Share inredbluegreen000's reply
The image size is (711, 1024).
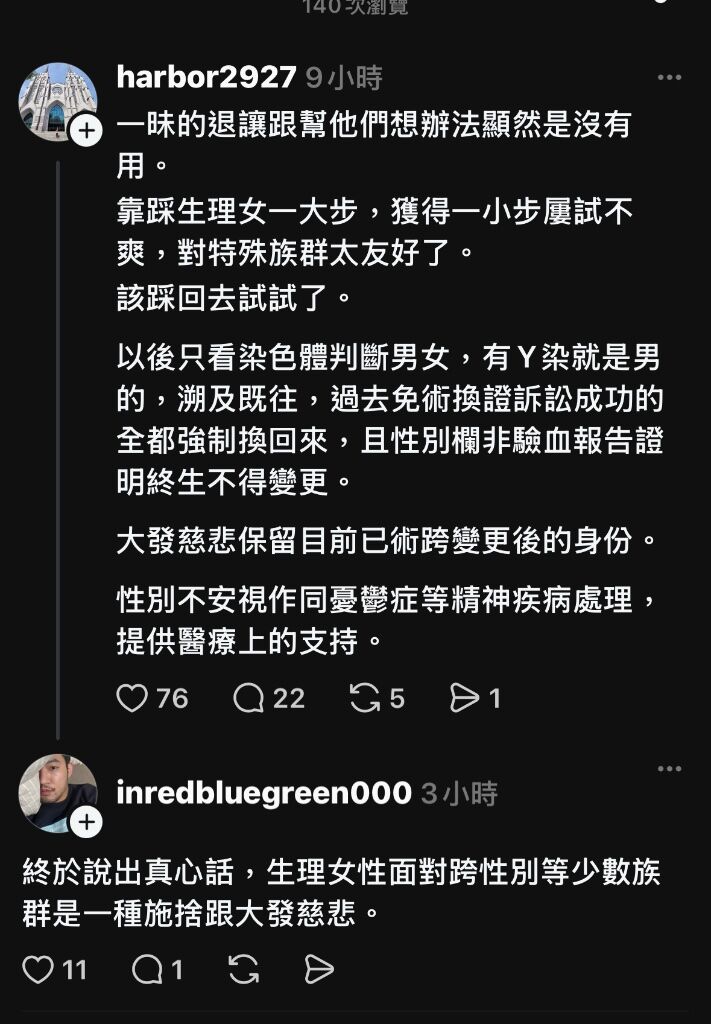point(318,969)
